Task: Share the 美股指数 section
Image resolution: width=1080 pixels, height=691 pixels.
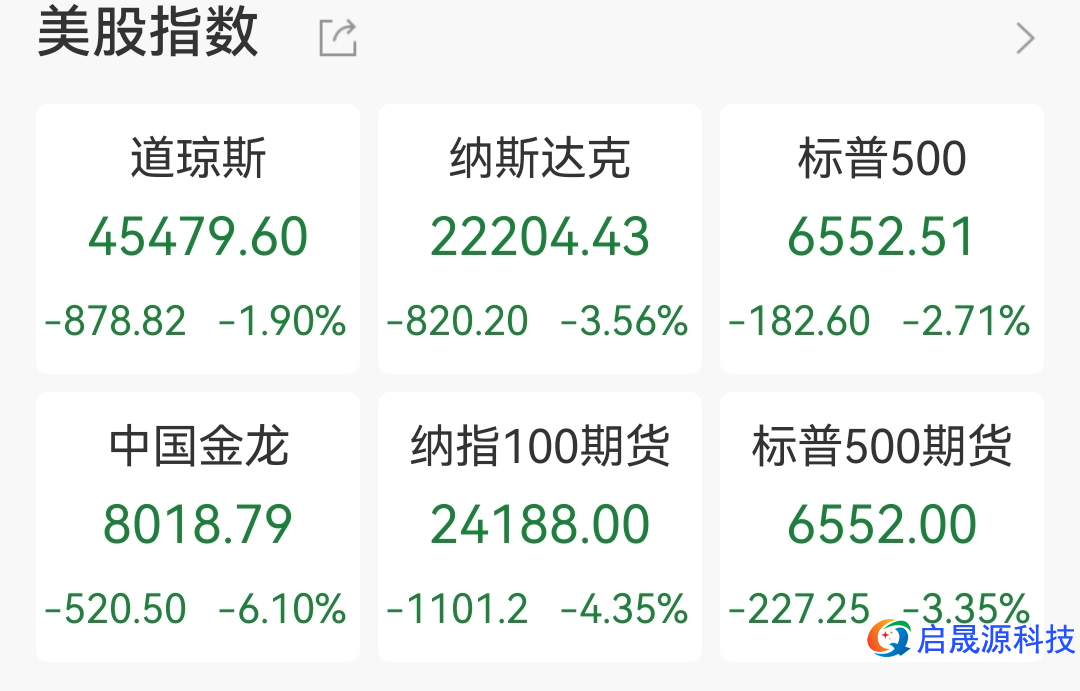Action: [338, 38]
